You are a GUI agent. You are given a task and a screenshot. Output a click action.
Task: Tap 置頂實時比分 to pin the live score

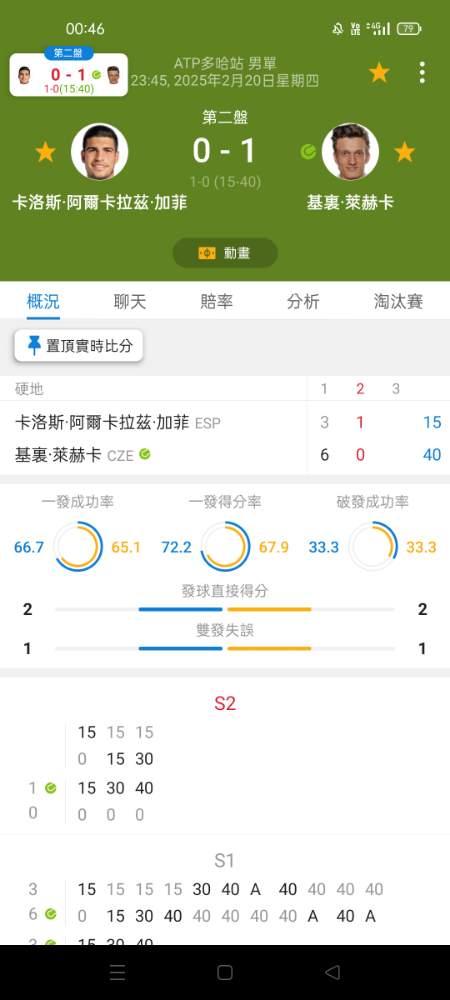(79, 346)
